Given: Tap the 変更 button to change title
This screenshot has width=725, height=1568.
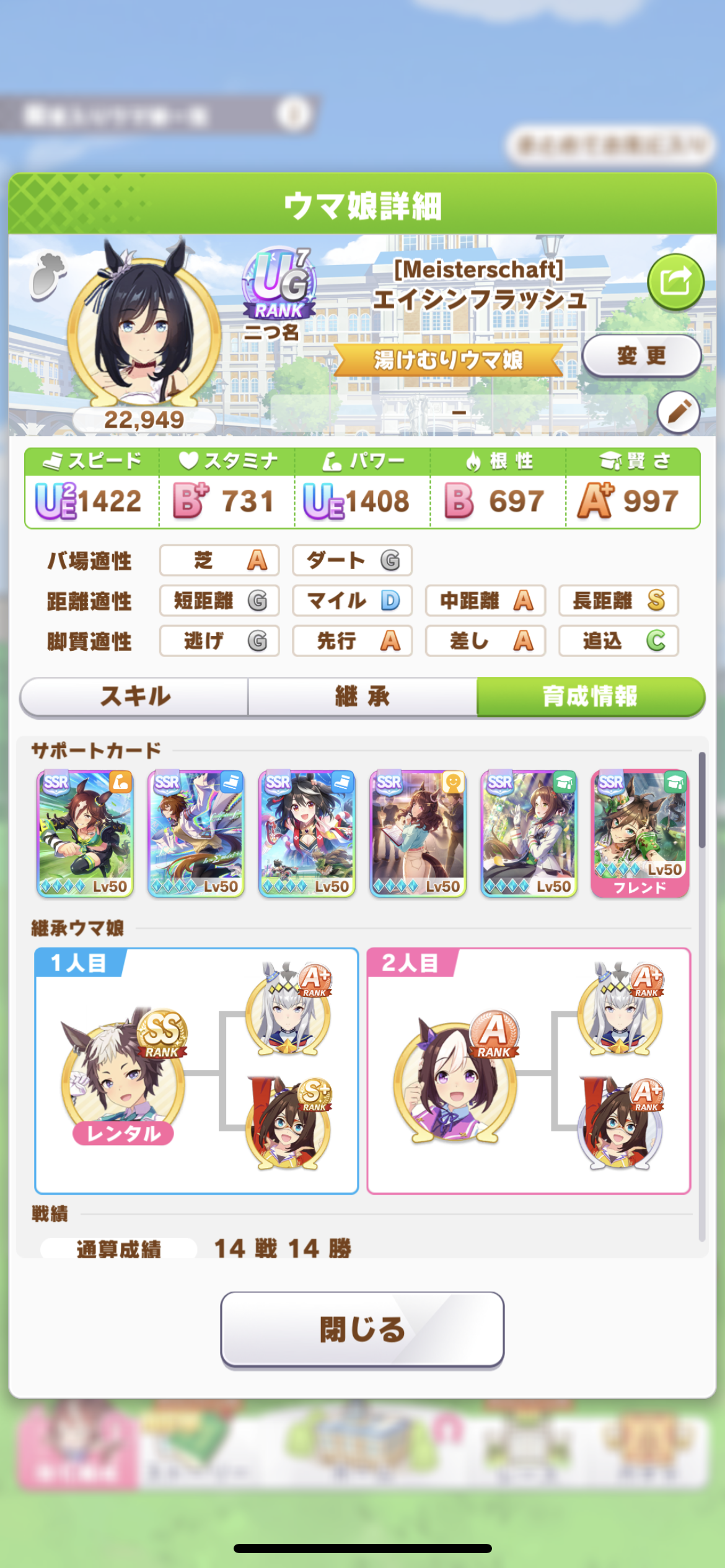Looking at the screenshot, I should pos(641,355).
